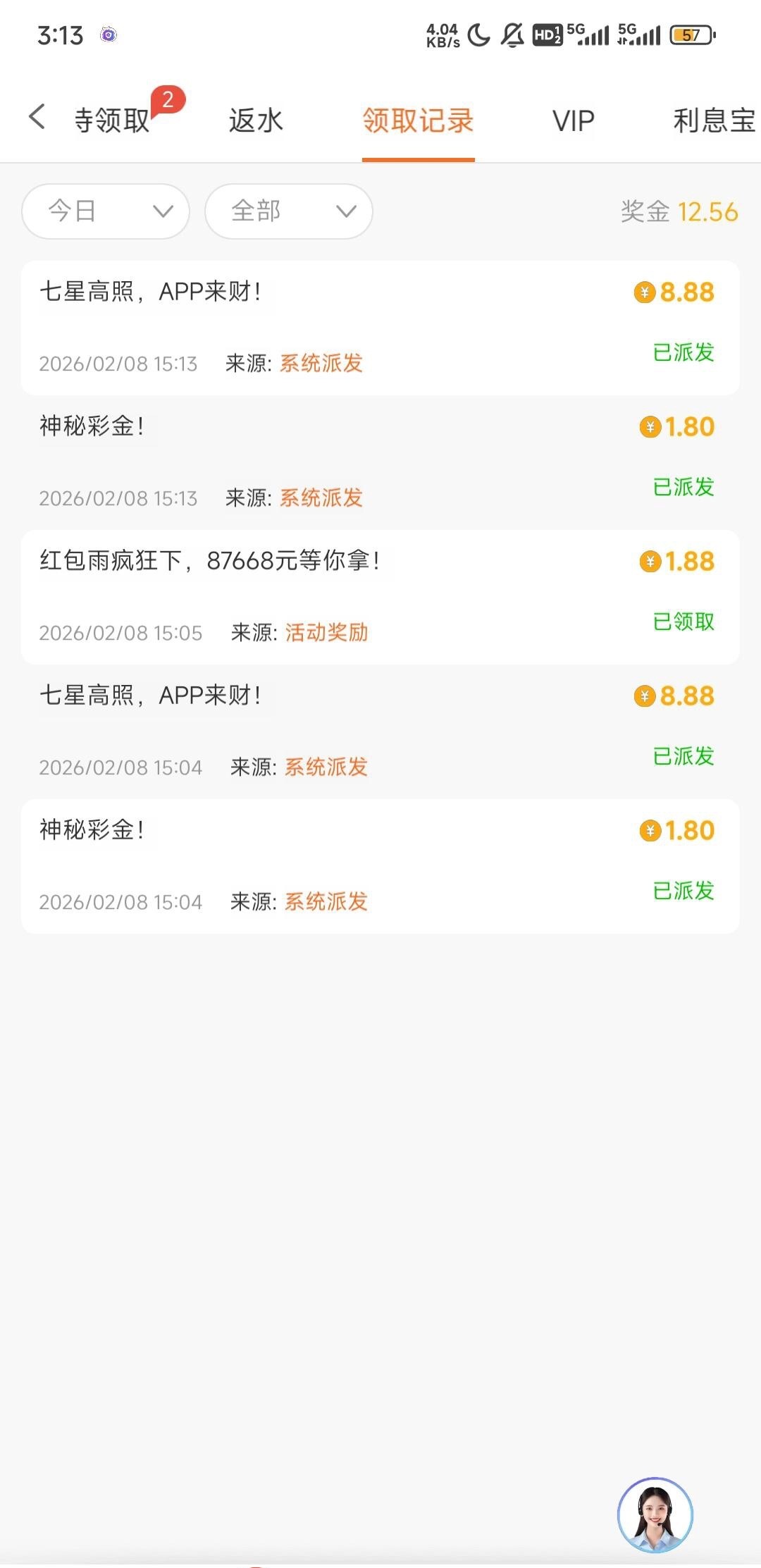
Task: Switch to the 待领取 tab
Action: coord(113,121)
